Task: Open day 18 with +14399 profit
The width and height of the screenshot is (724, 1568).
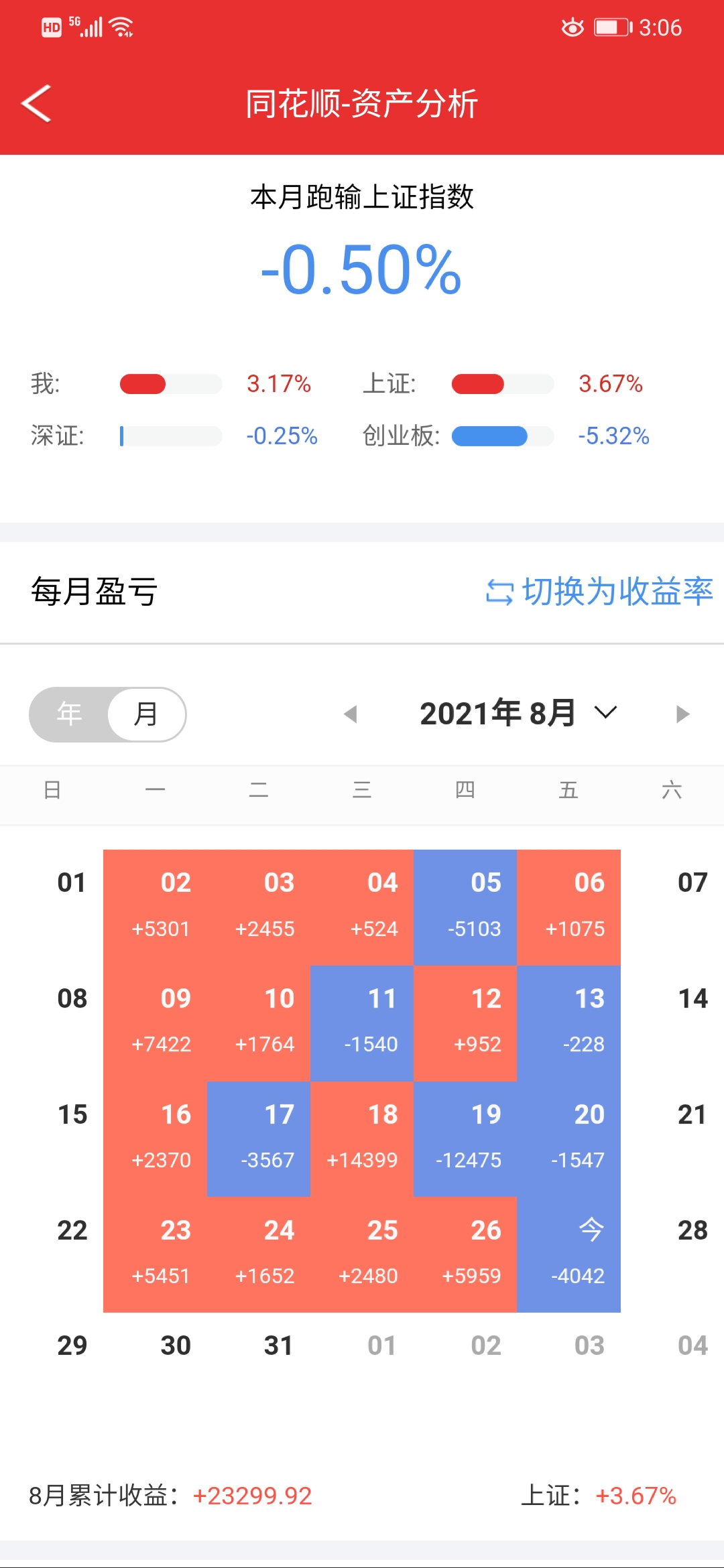Action: [362, 1138]
